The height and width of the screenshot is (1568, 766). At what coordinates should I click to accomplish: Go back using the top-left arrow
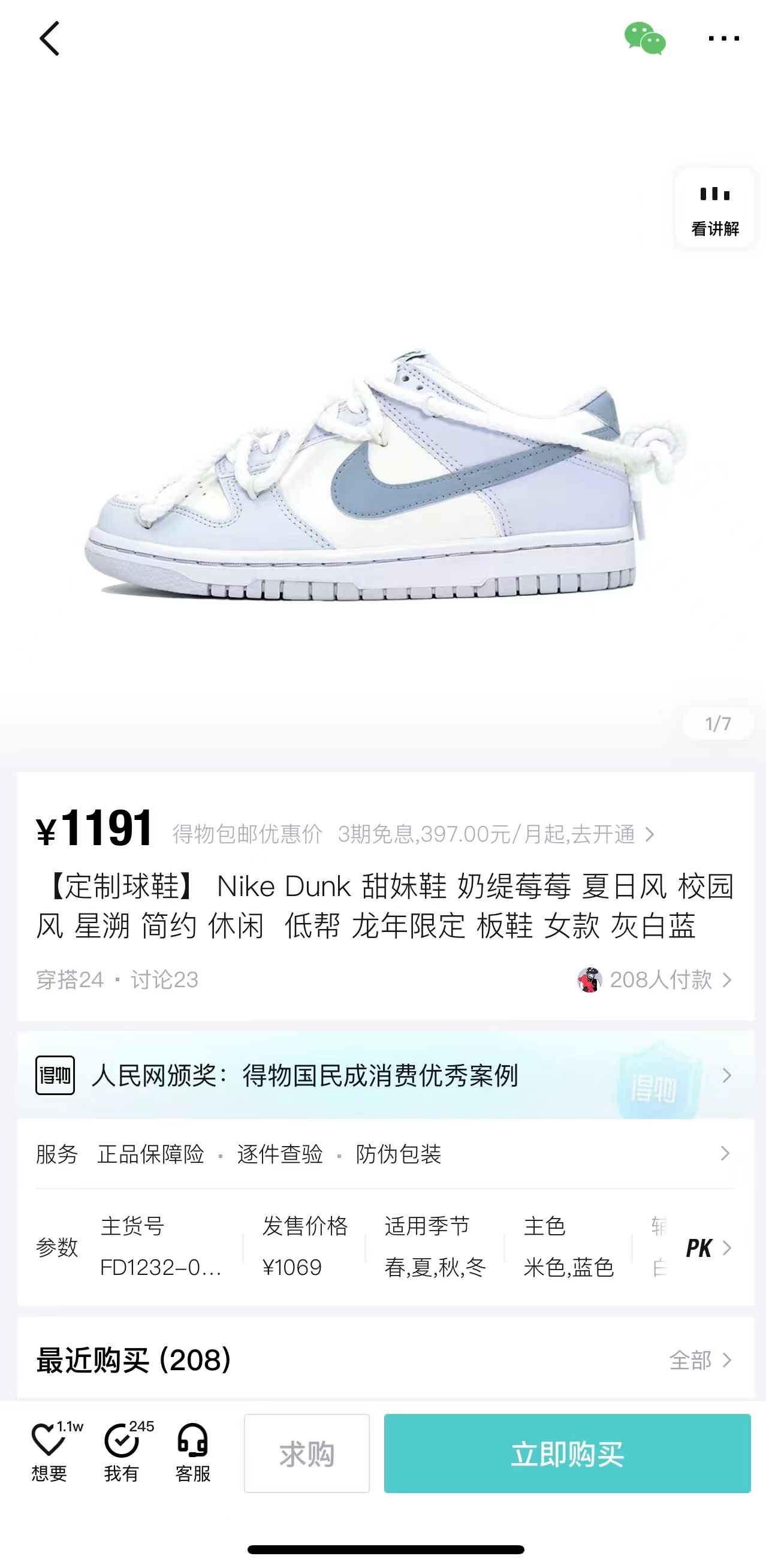pyautogui.click(x=49, y=38)
